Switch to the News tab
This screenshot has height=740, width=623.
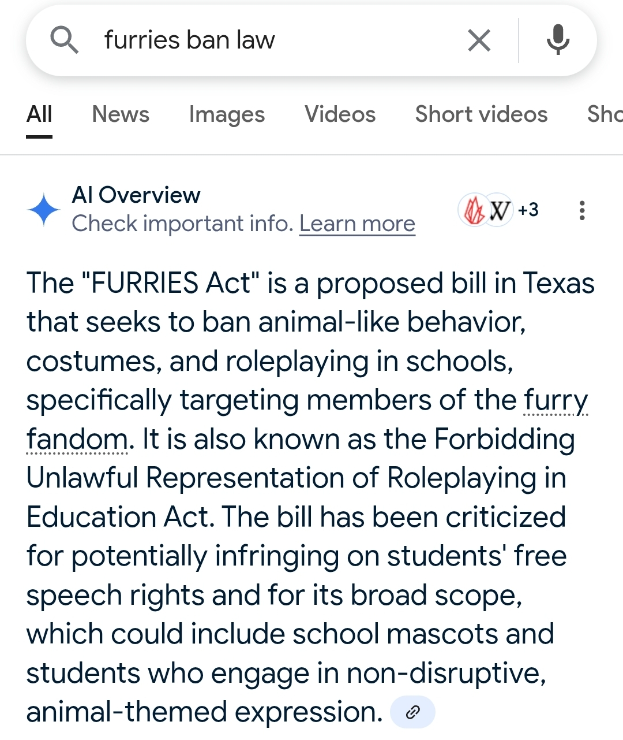(x=120, y=114)
